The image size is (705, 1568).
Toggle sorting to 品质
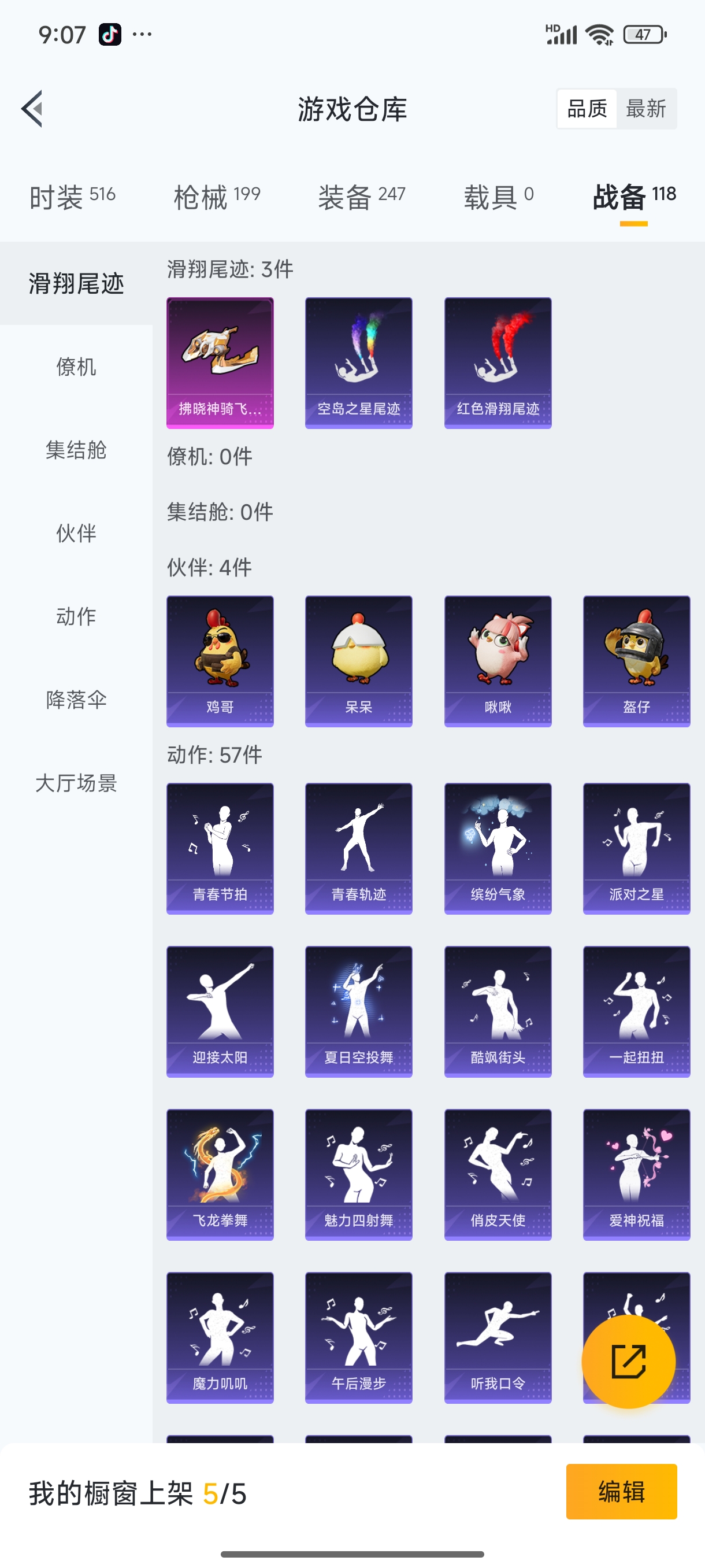587,108
